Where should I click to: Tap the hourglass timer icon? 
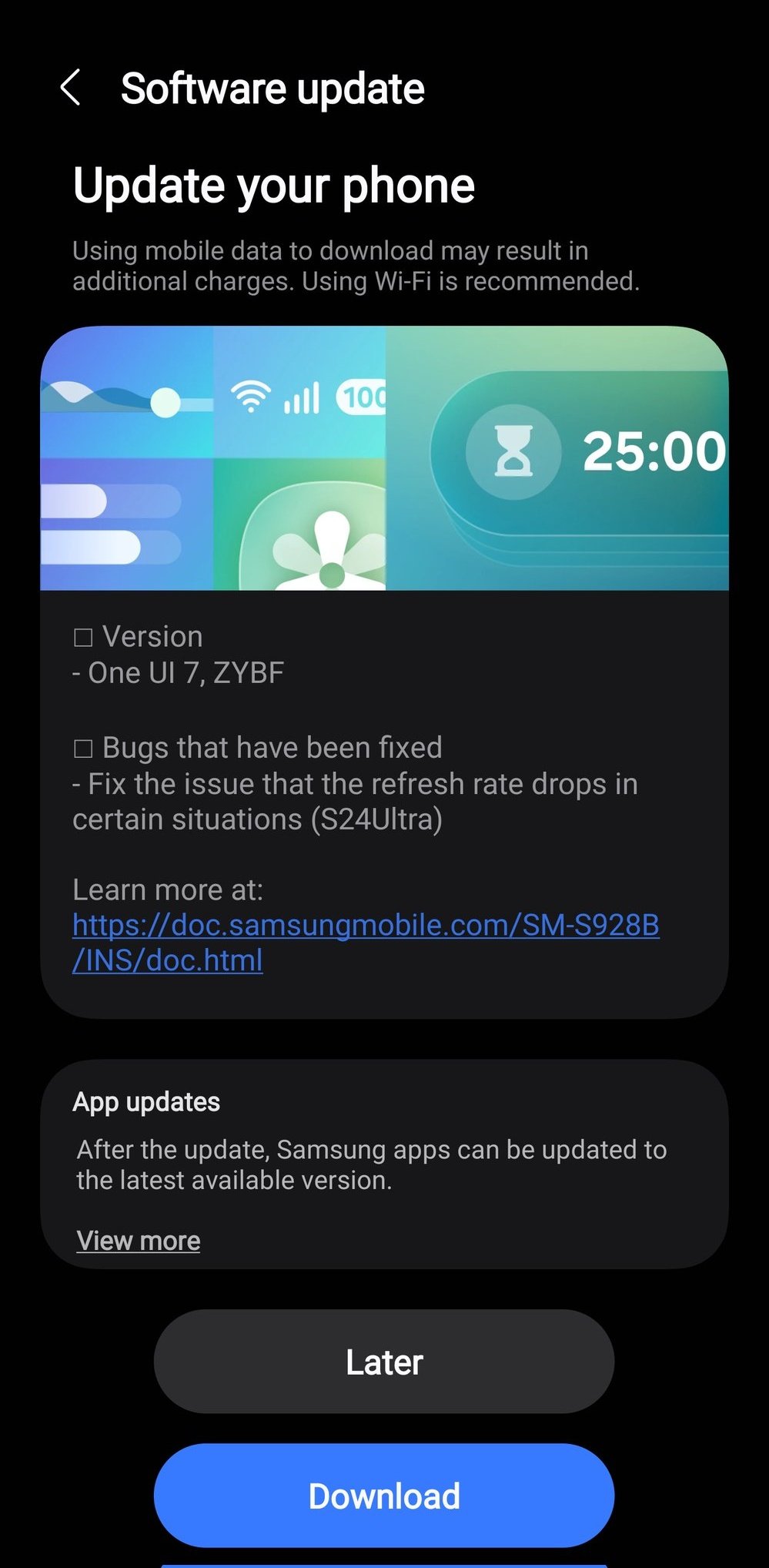(514, 451)
